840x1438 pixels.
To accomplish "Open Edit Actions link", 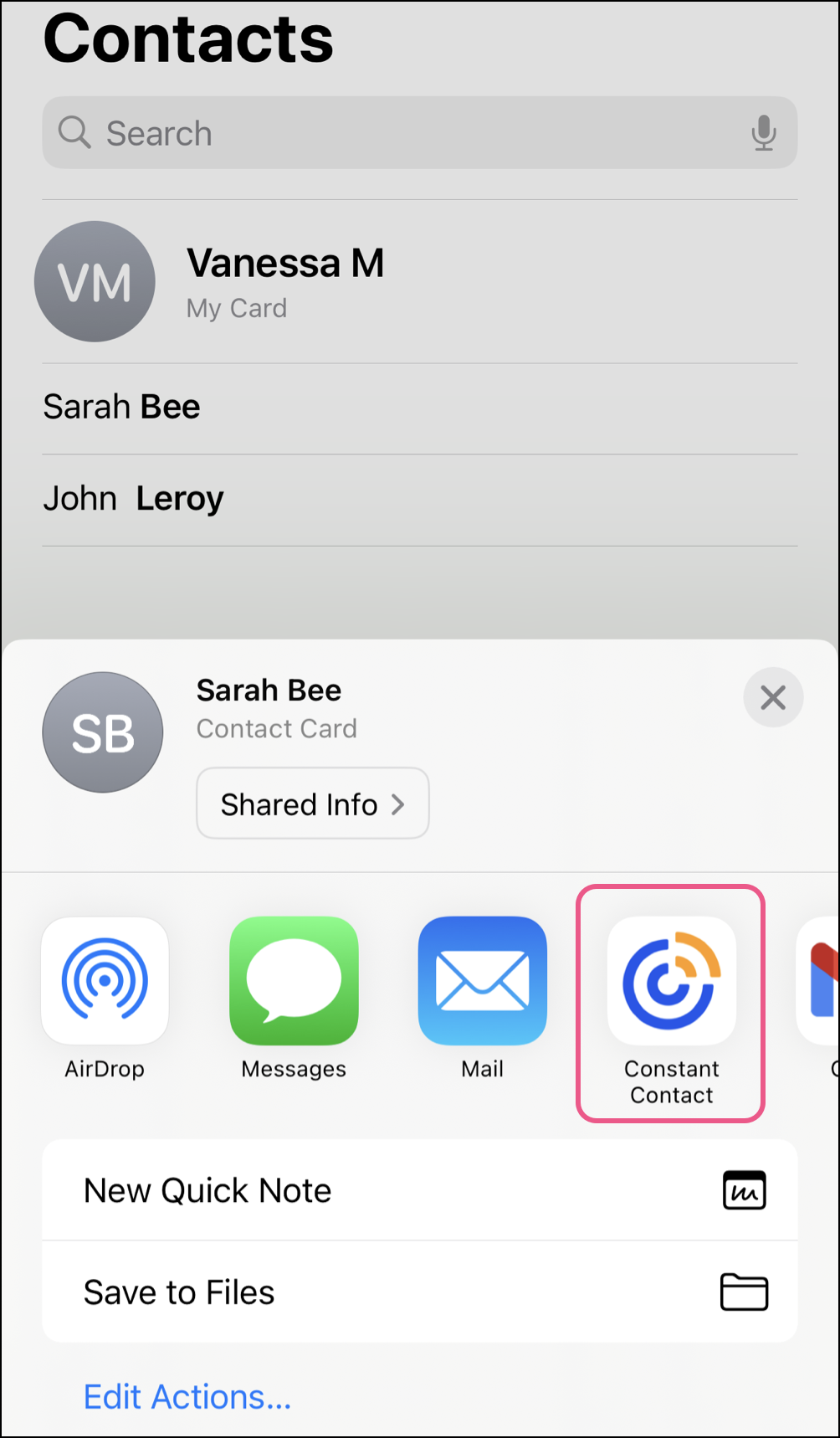I will (187, 1396).
